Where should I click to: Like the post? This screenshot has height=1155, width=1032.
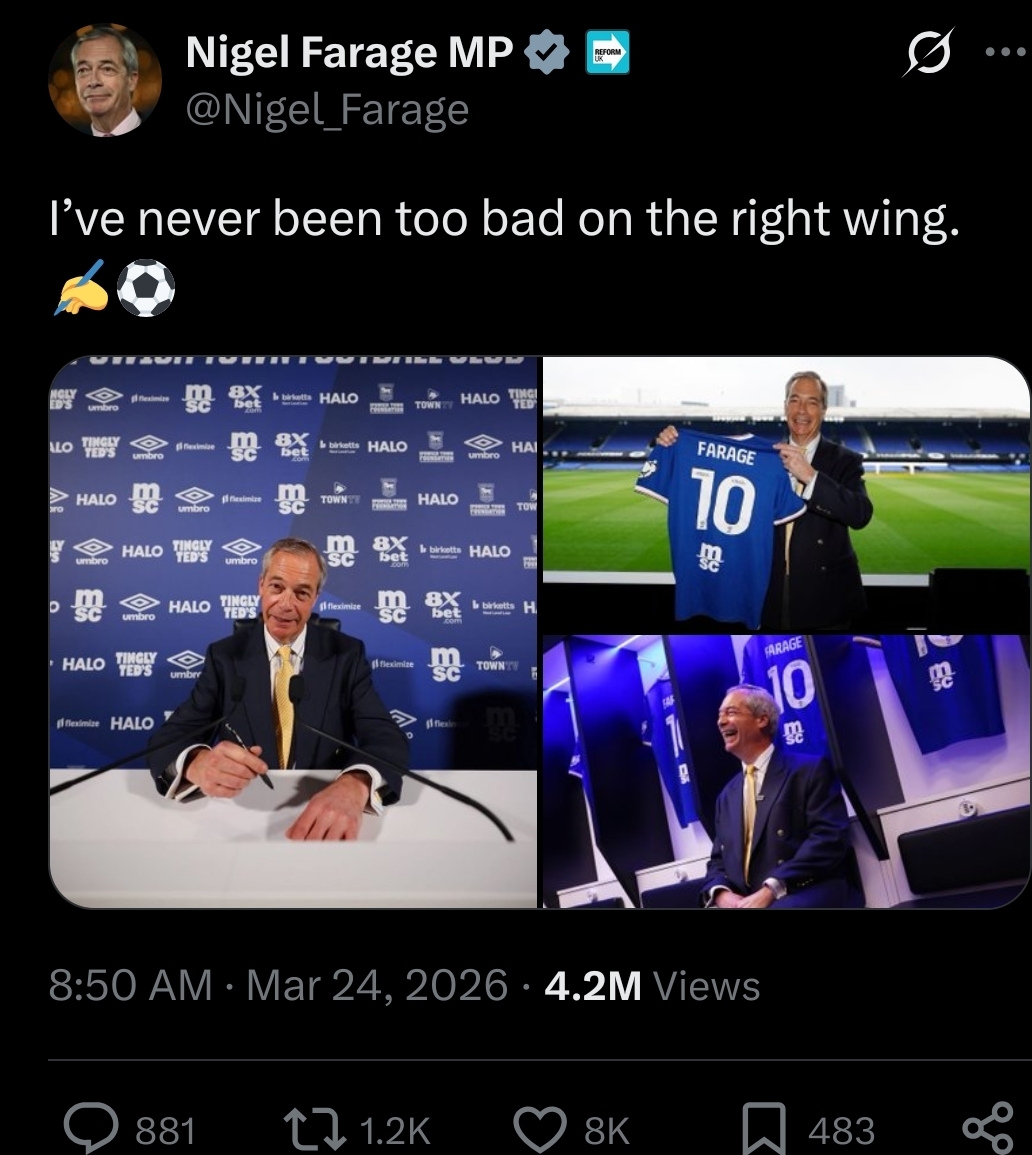point(539,1127)
